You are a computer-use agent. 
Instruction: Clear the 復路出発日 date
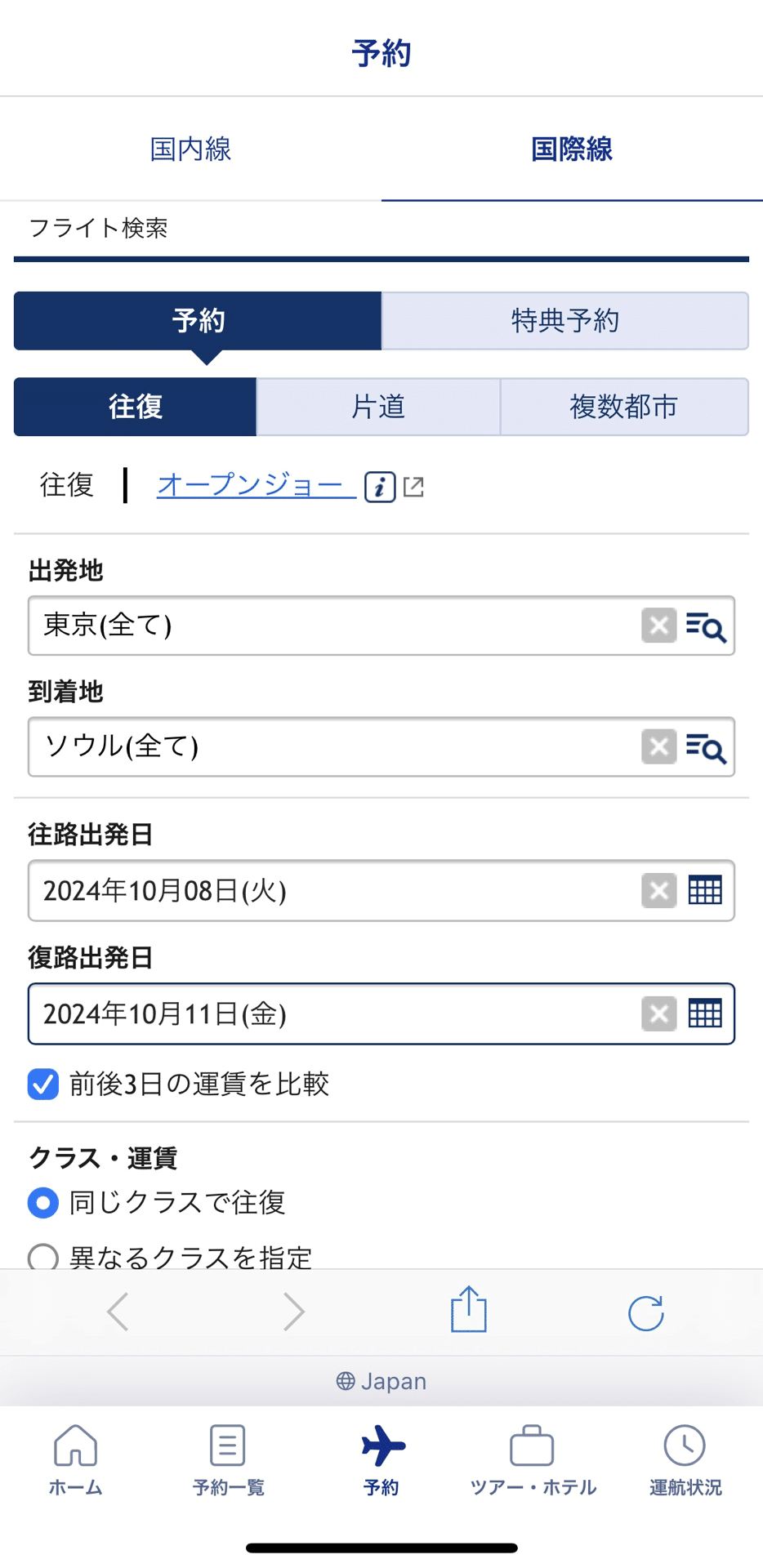pos(659,1014)
